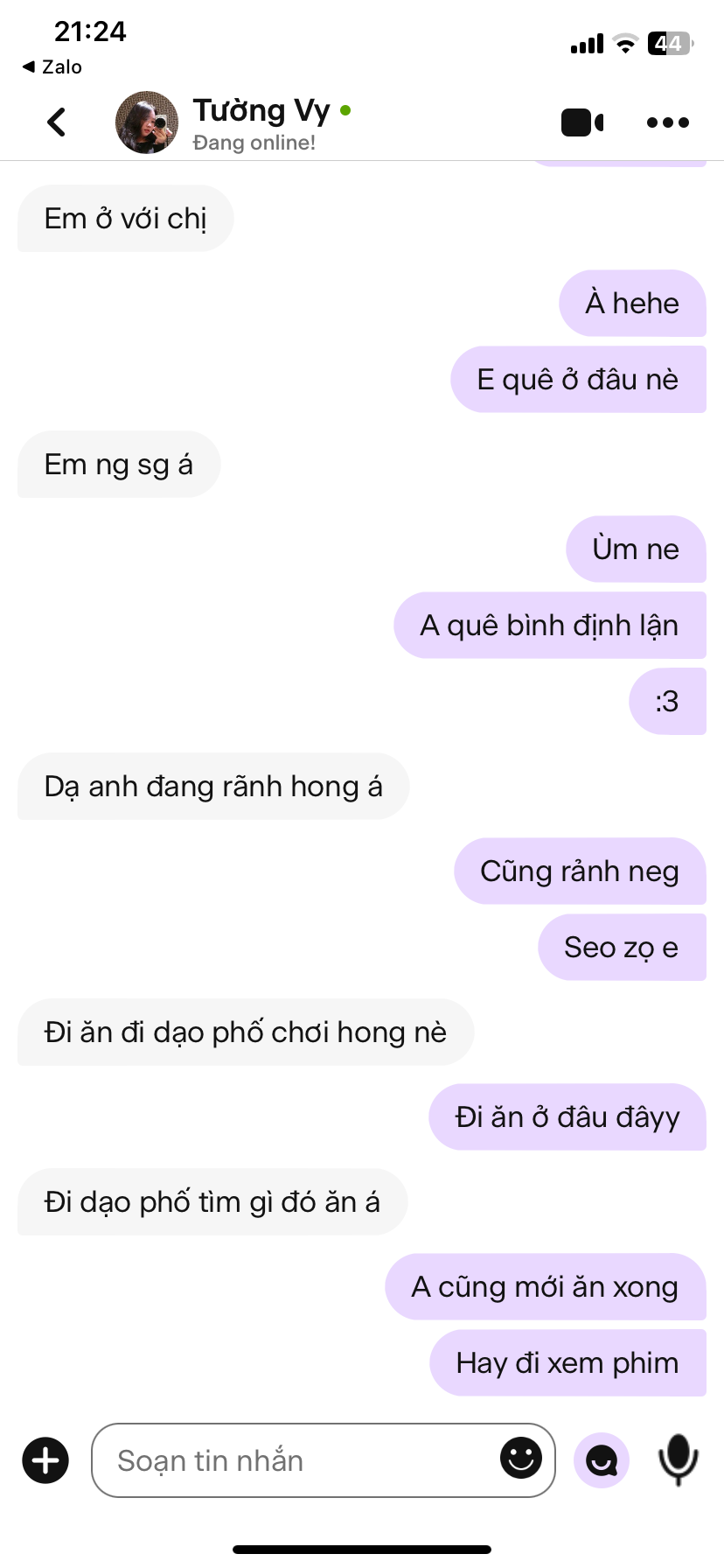Open the three-dots overflow menu
This screenshot has width=724, height=1568.
[x=668, y=122]
